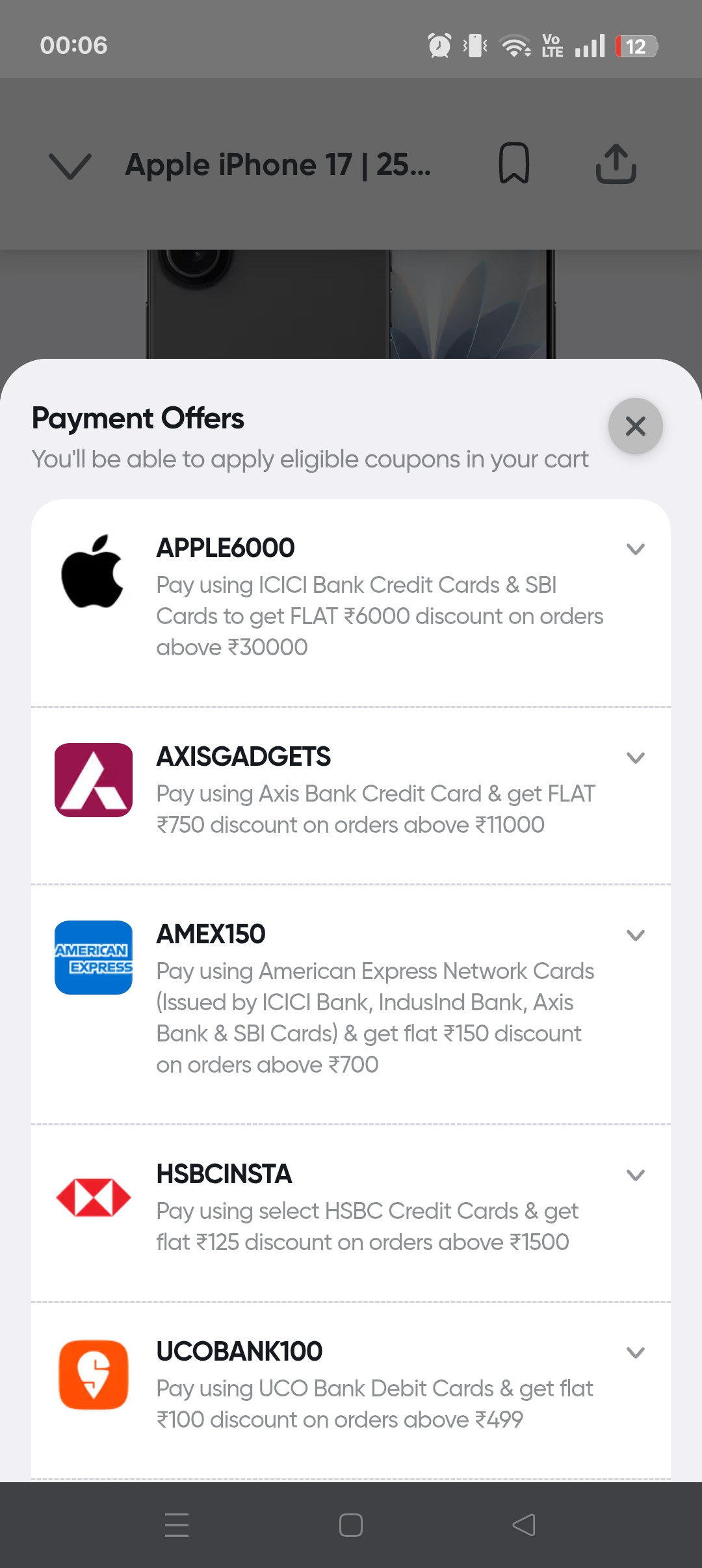This screenshot has width=702, height=1568.
Task: Tap the share icon for Apple iPhone 17
Action: click(616, 164)
